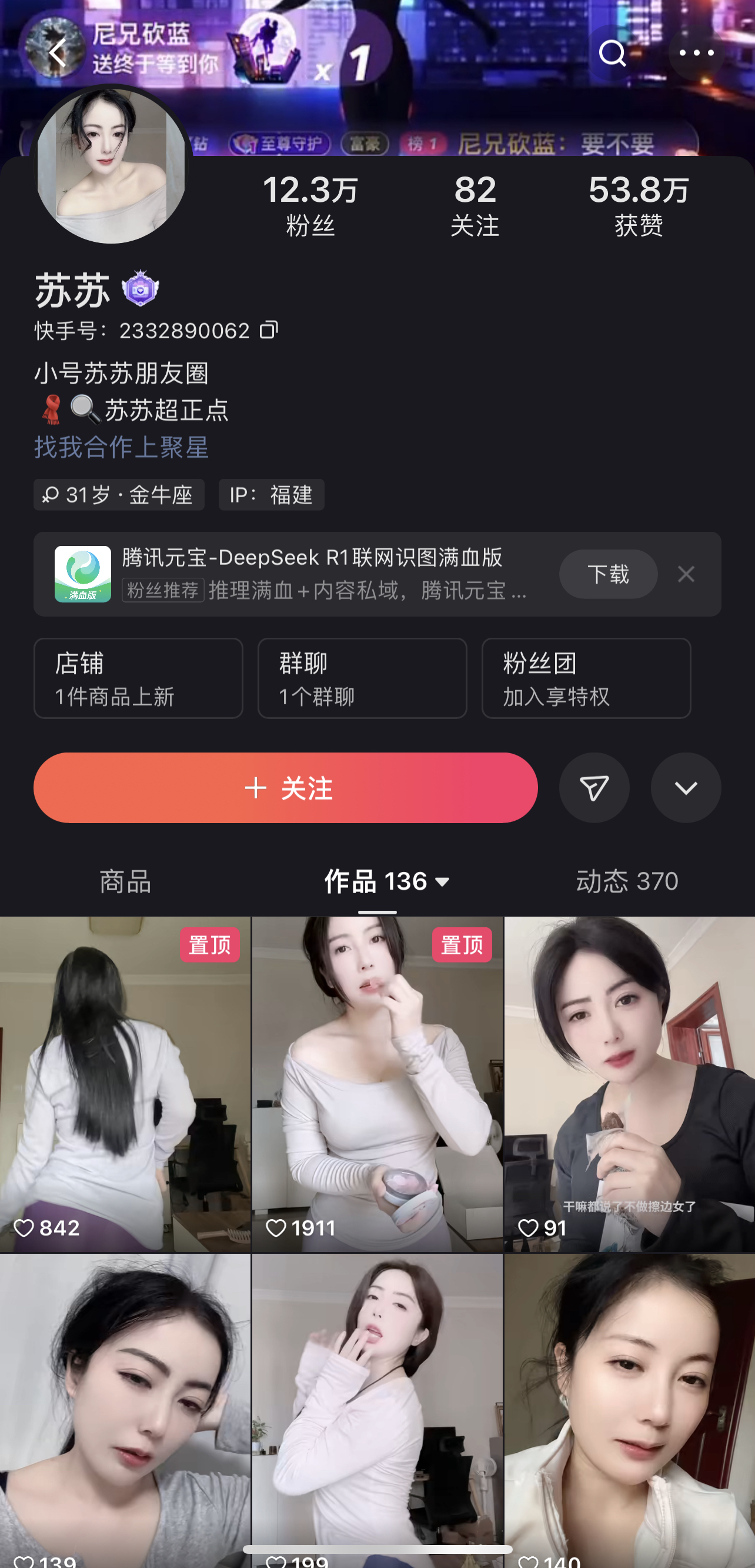Open the pinned video with 1911 likes
755x1568 pixels.
pyautogui.click(x=377, y=1083)
